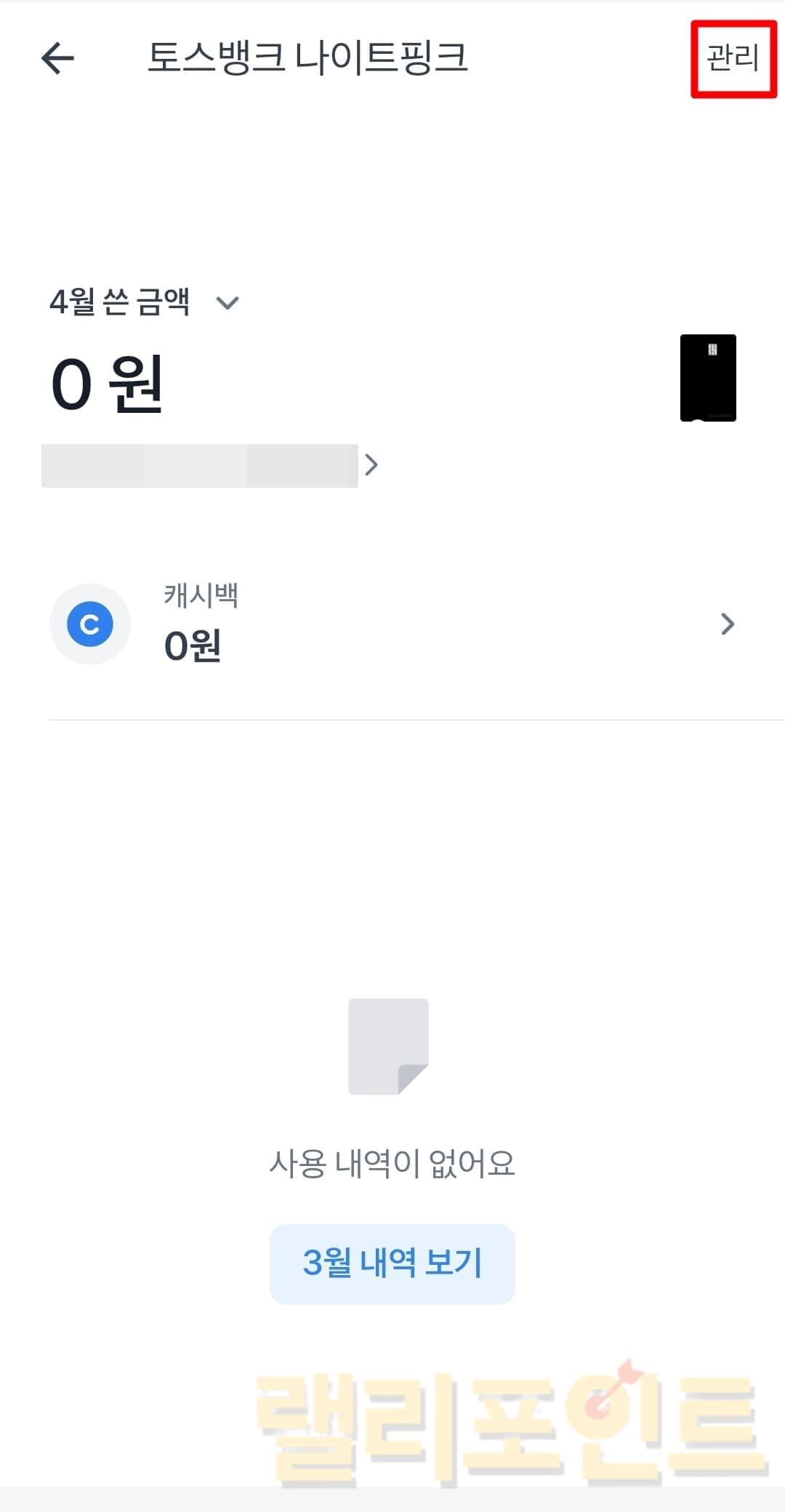Open the 캐시백 0원 row
The width and height of the screenshot is (785, 1512).
coord(392,624)
